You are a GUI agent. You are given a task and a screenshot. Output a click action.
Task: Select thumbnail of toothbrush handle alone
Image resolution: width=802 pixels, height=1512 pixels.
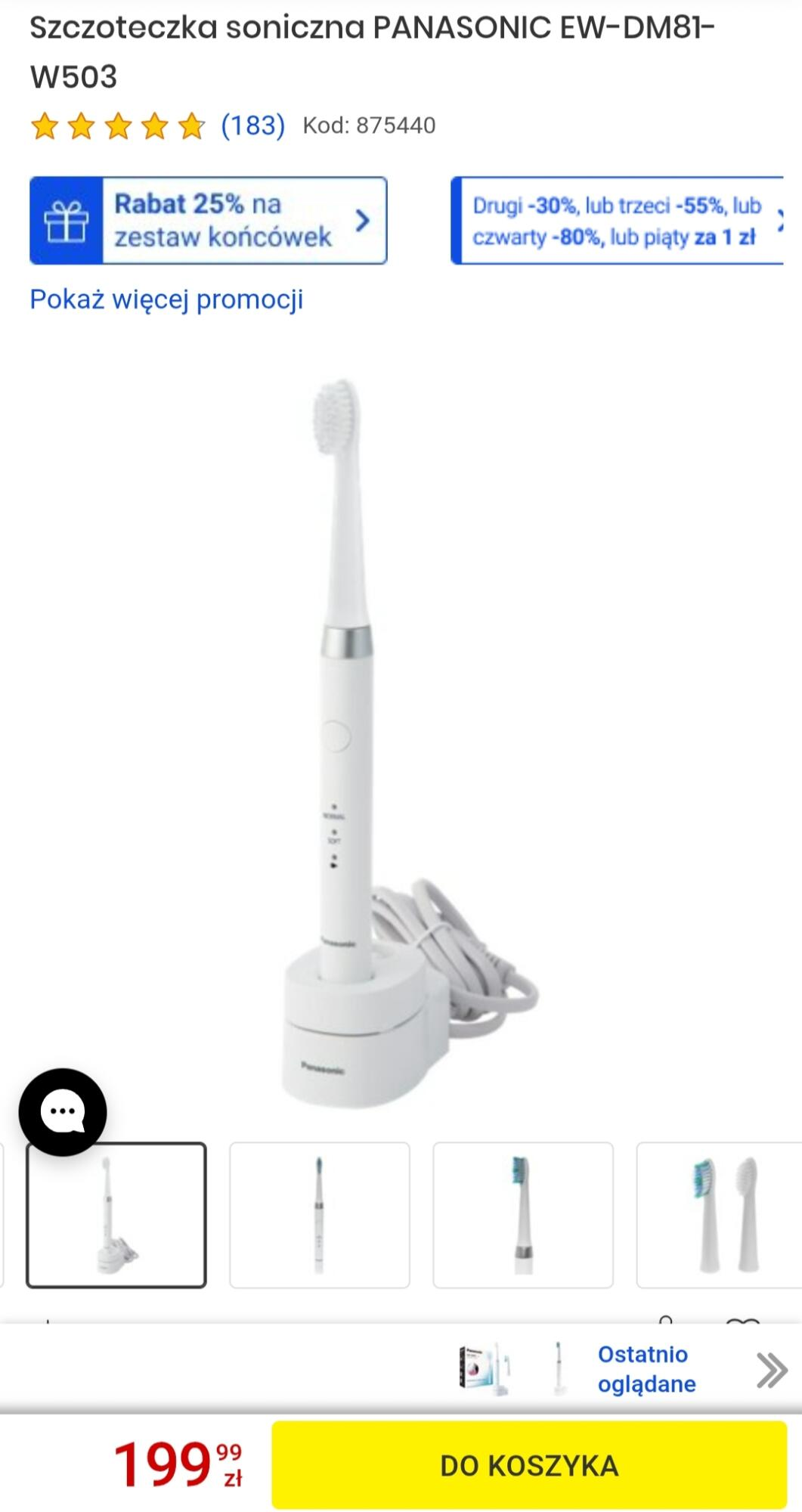[x=320, y=1215]
